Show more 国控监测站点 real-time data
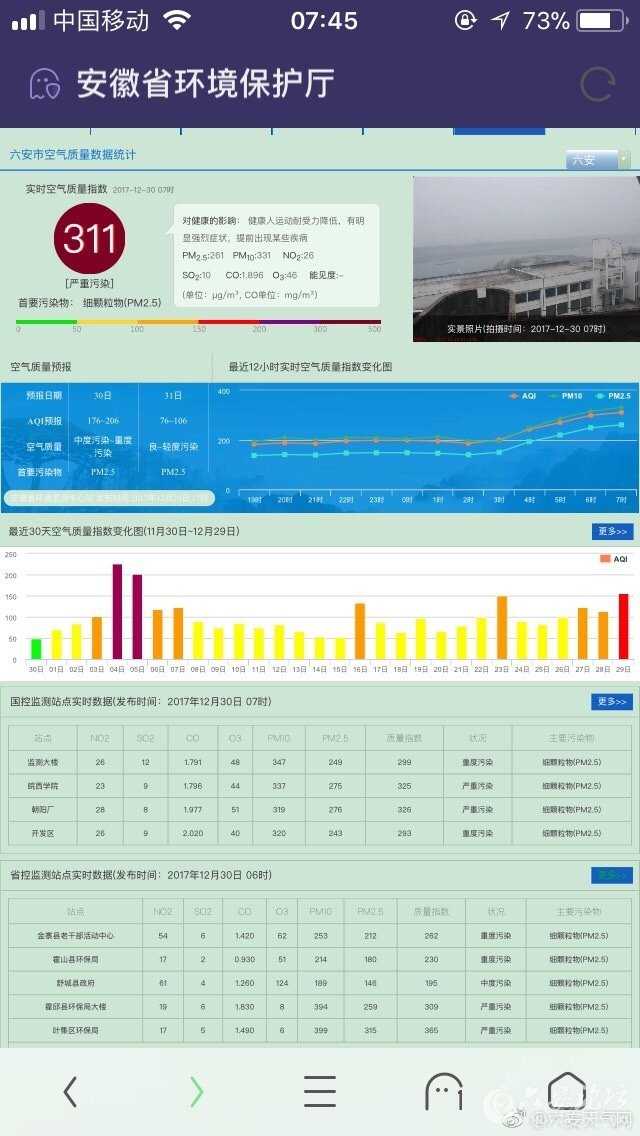 611,701
